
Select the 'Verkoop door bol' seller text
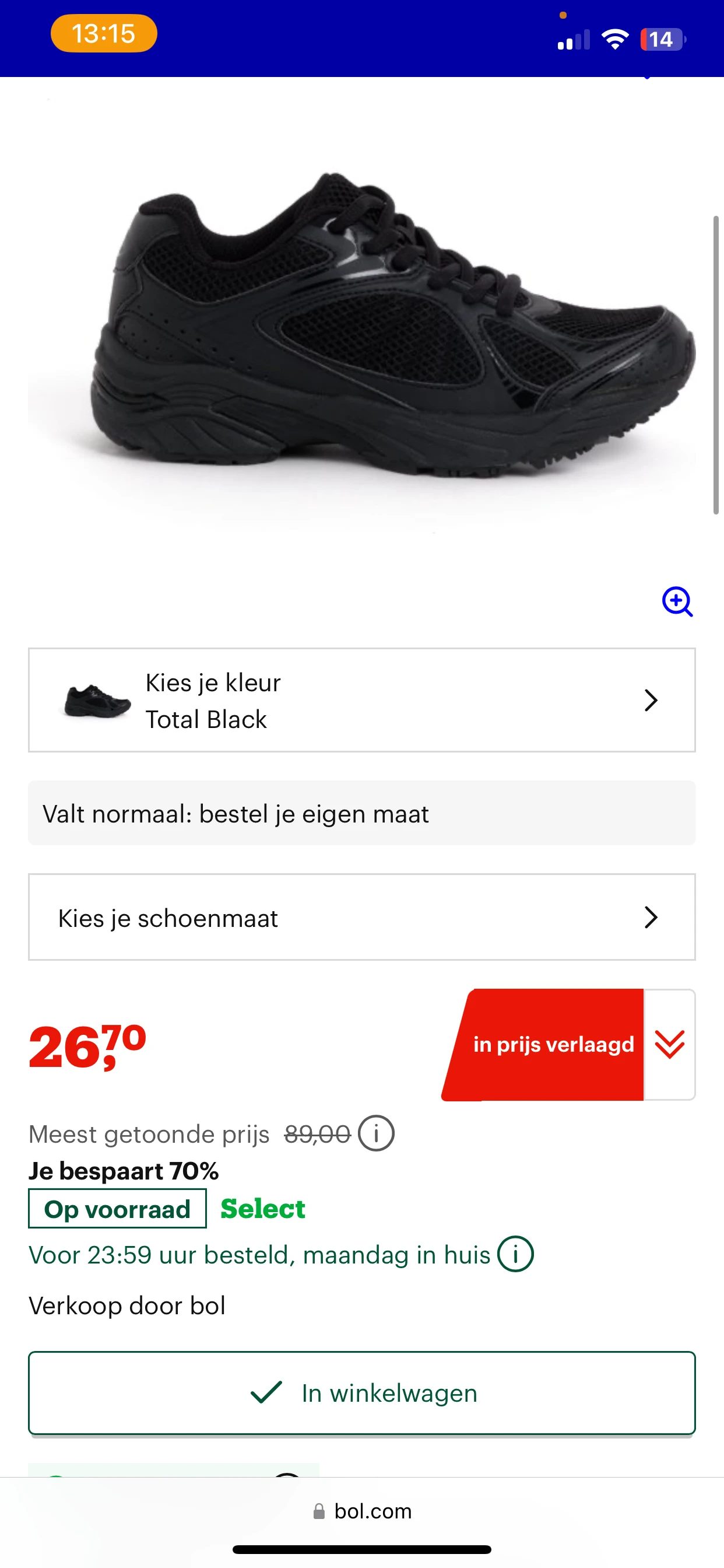[x=127, y=1305]
